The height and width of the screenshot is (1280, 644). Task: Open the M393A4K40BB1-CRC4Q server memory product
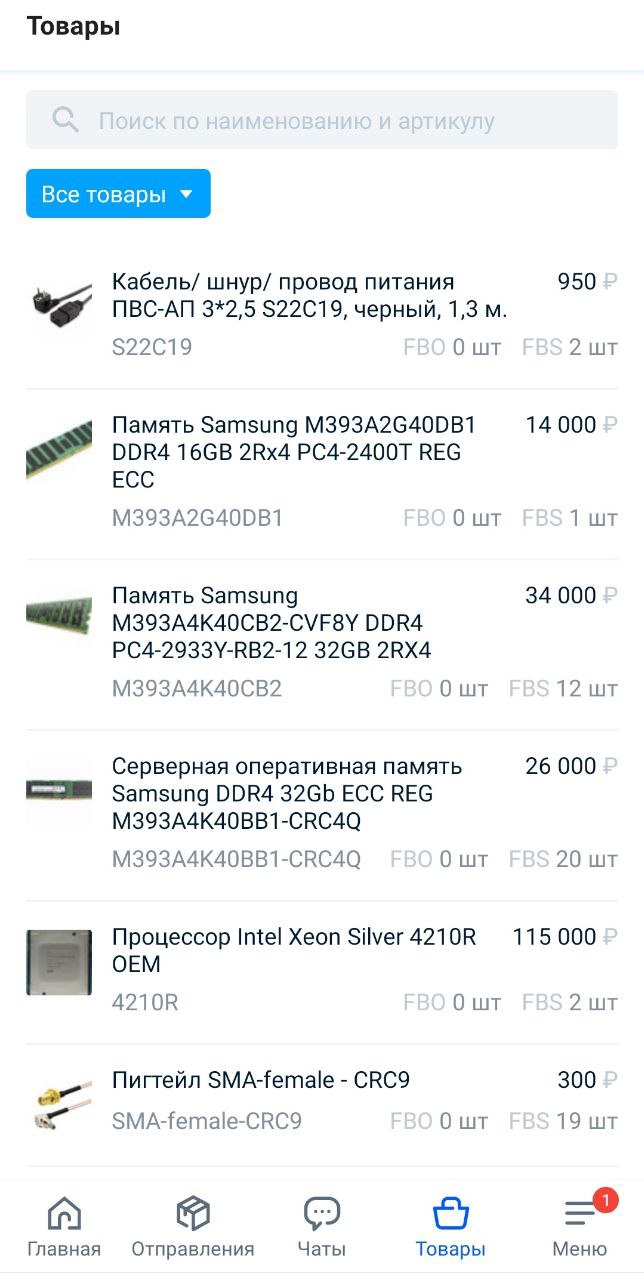[287, 794]
